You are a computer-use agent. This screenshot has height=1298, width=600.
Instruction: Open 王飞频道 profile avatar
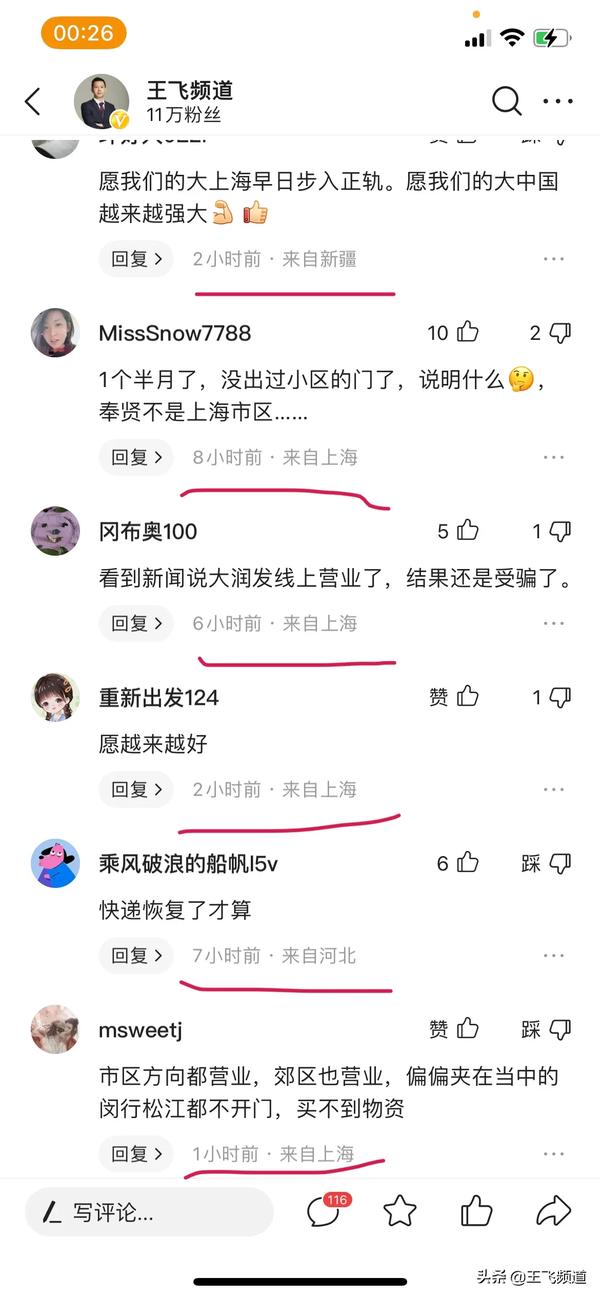click(x=102, y=101)
